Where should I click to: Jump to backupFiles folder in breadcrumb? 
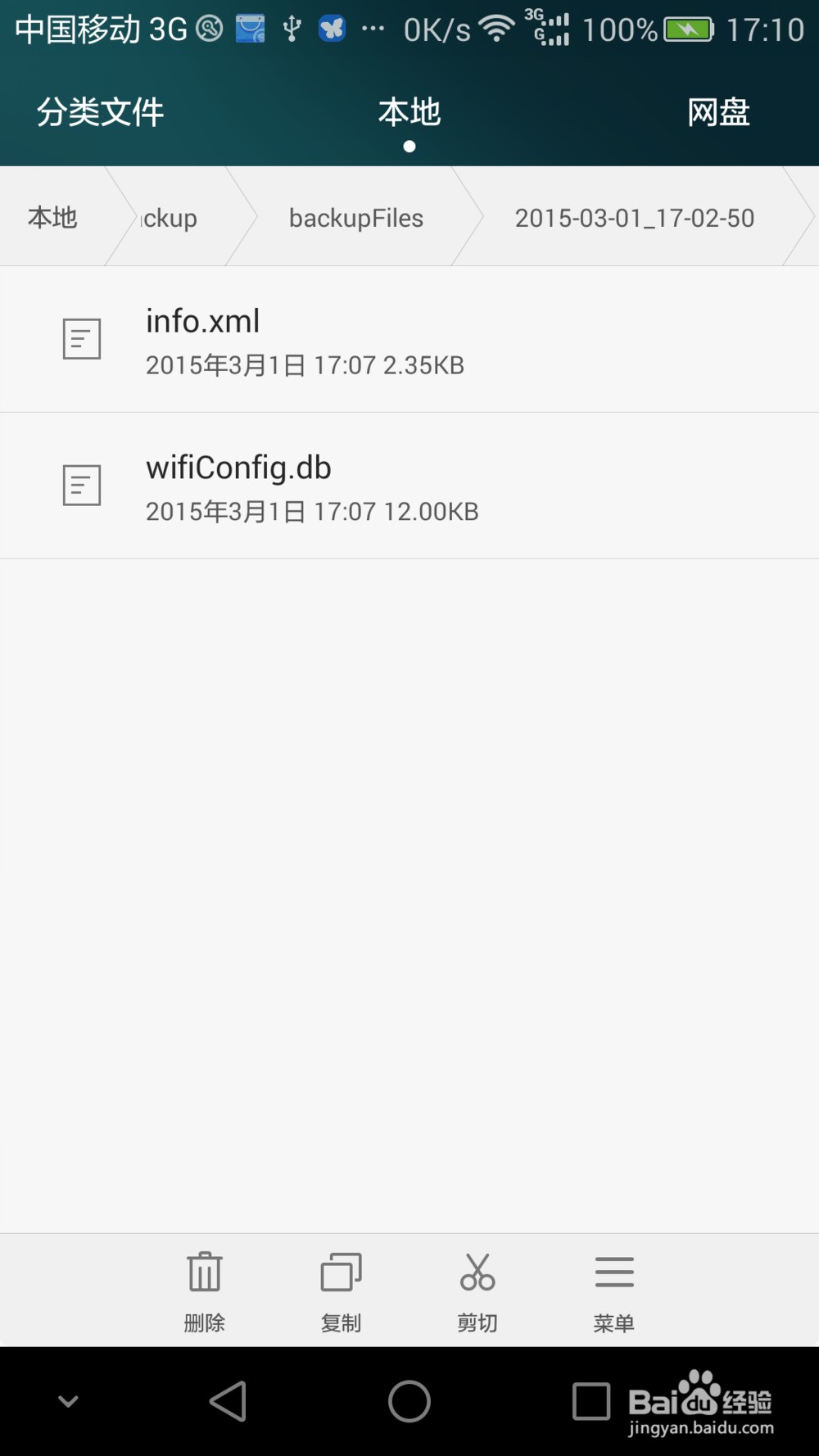(355, 218)
